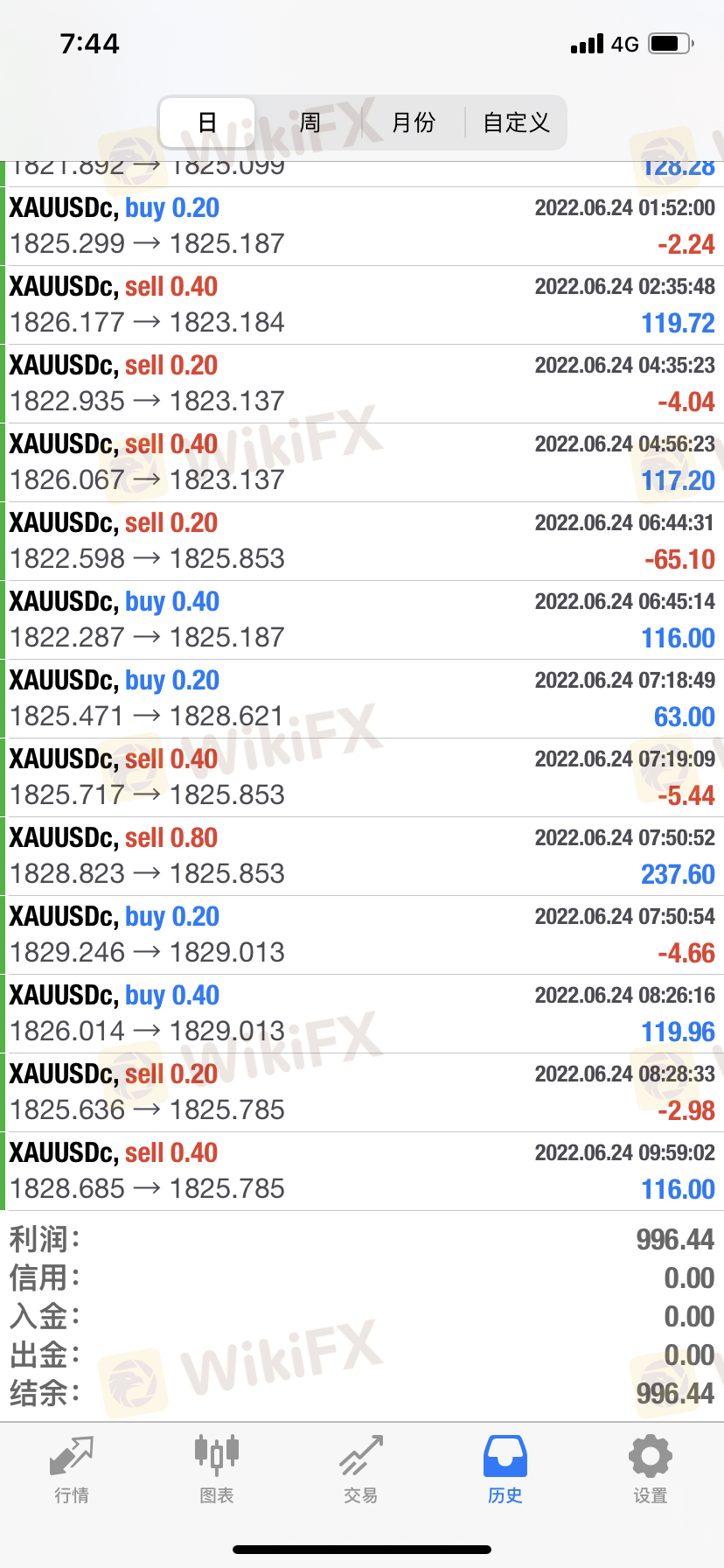The width and height of the screenshot is (724, 1568).
Task: Expand the sell 0.40 trade at 09:59:02
Action: (362, 1172)
